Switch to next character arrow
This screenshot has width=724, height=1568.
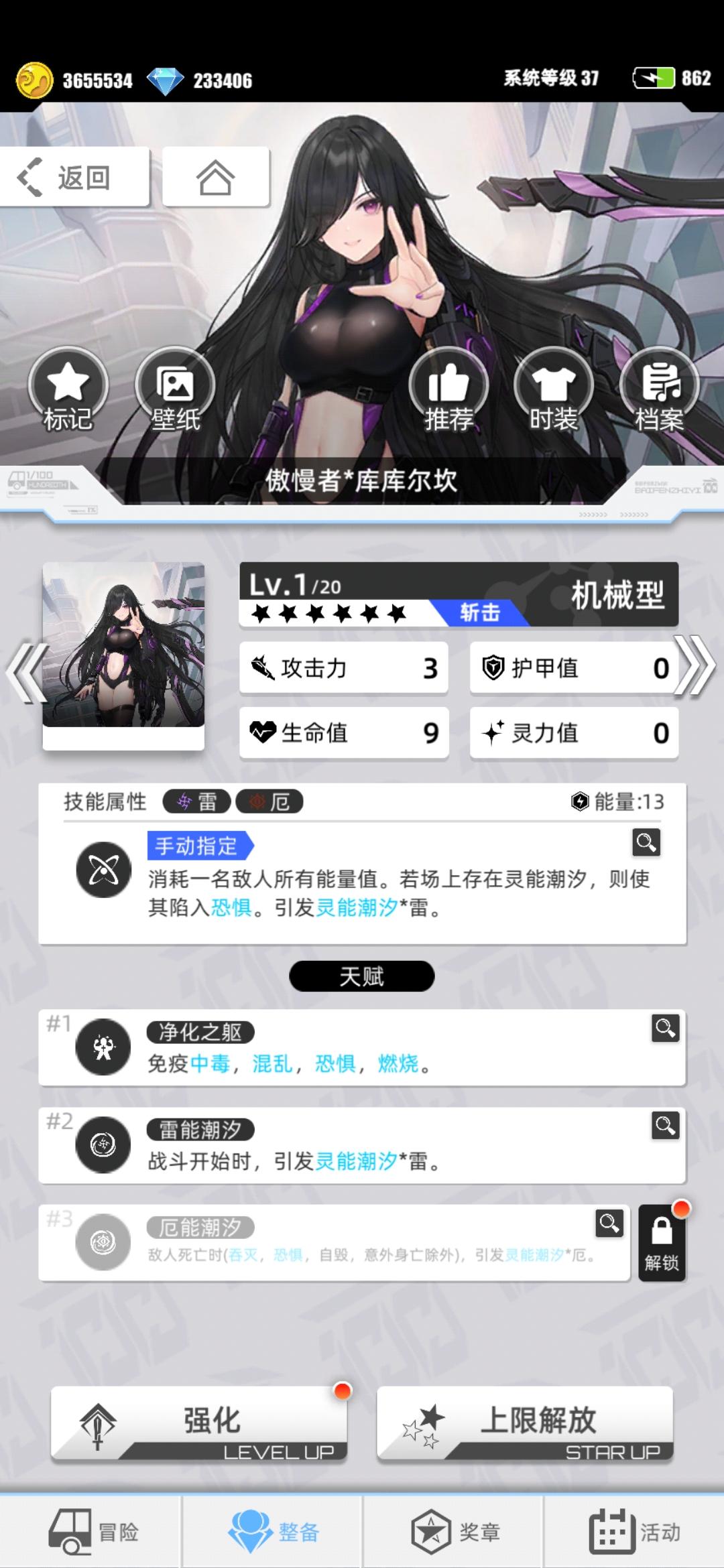697,667
